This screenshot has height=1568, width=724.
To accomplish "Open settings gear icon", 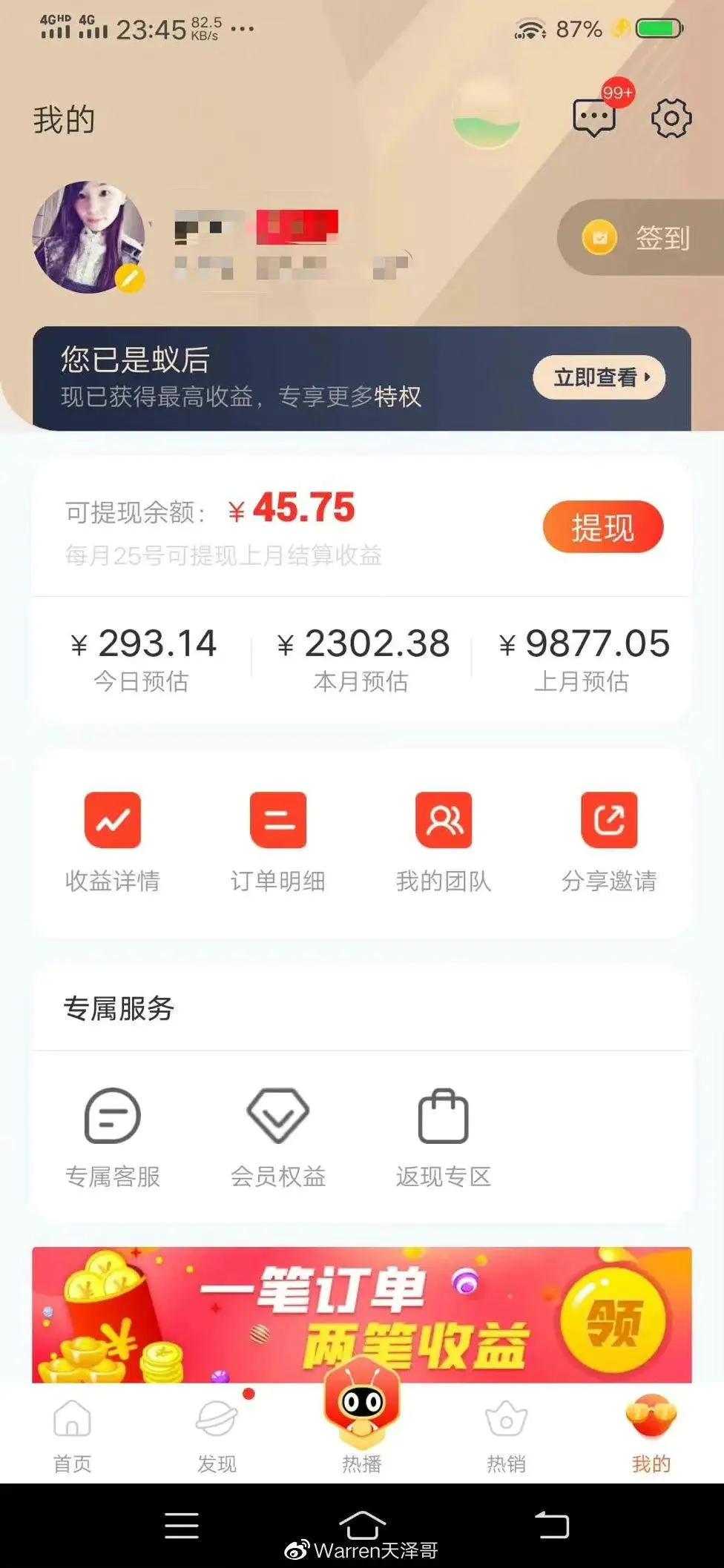I will coord(671,117).
